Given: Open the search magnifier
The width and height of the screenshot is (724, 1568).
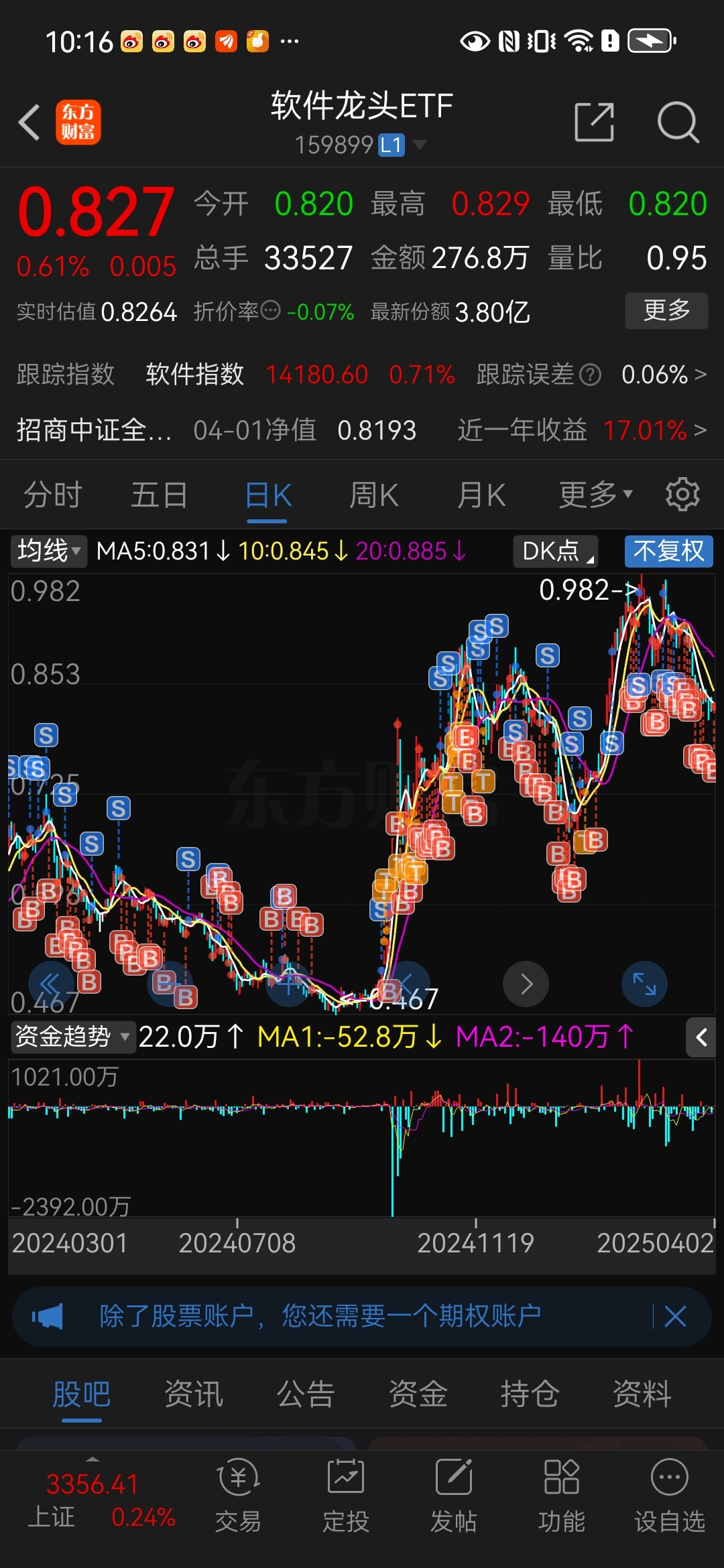Looking at the screenshot, I should [678, 122].
